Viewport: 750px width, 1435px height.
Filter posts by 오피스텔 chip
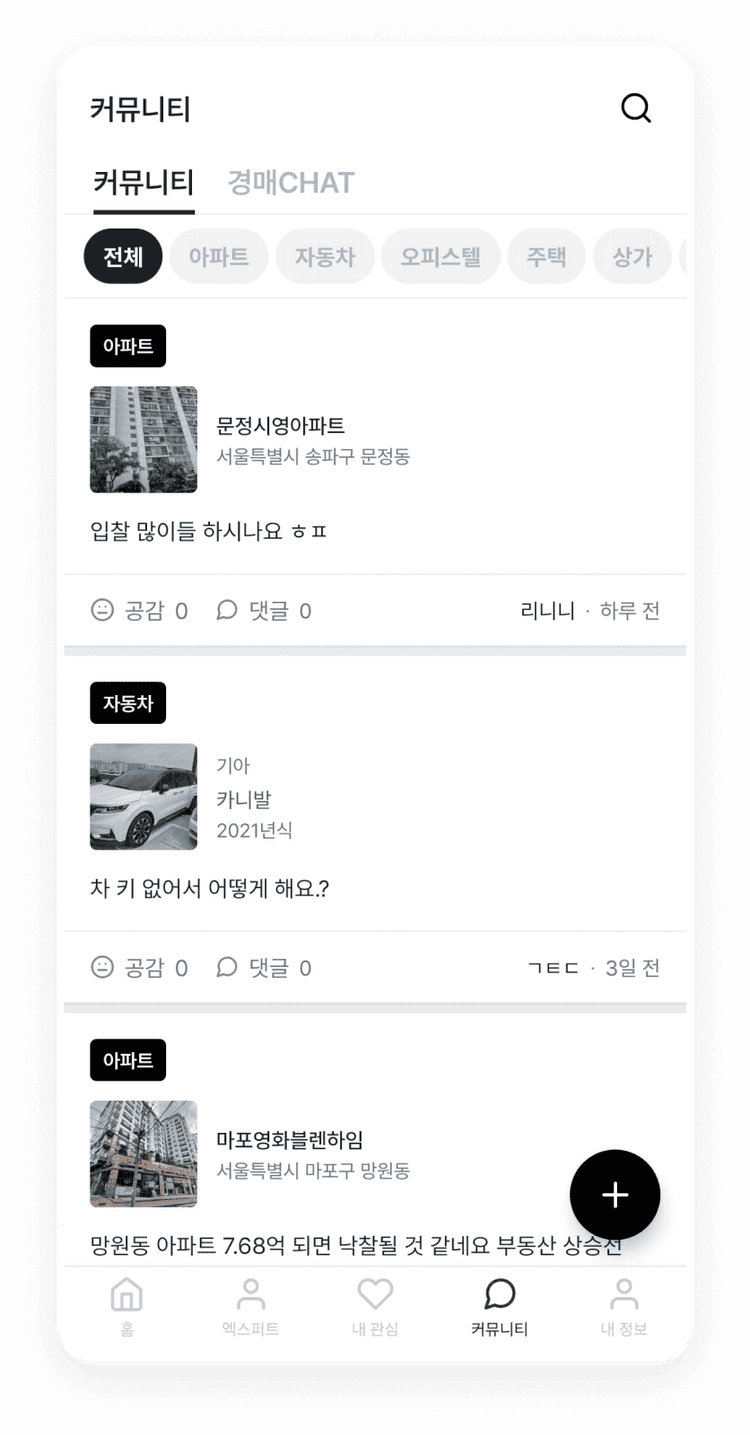tap(441, 257)
